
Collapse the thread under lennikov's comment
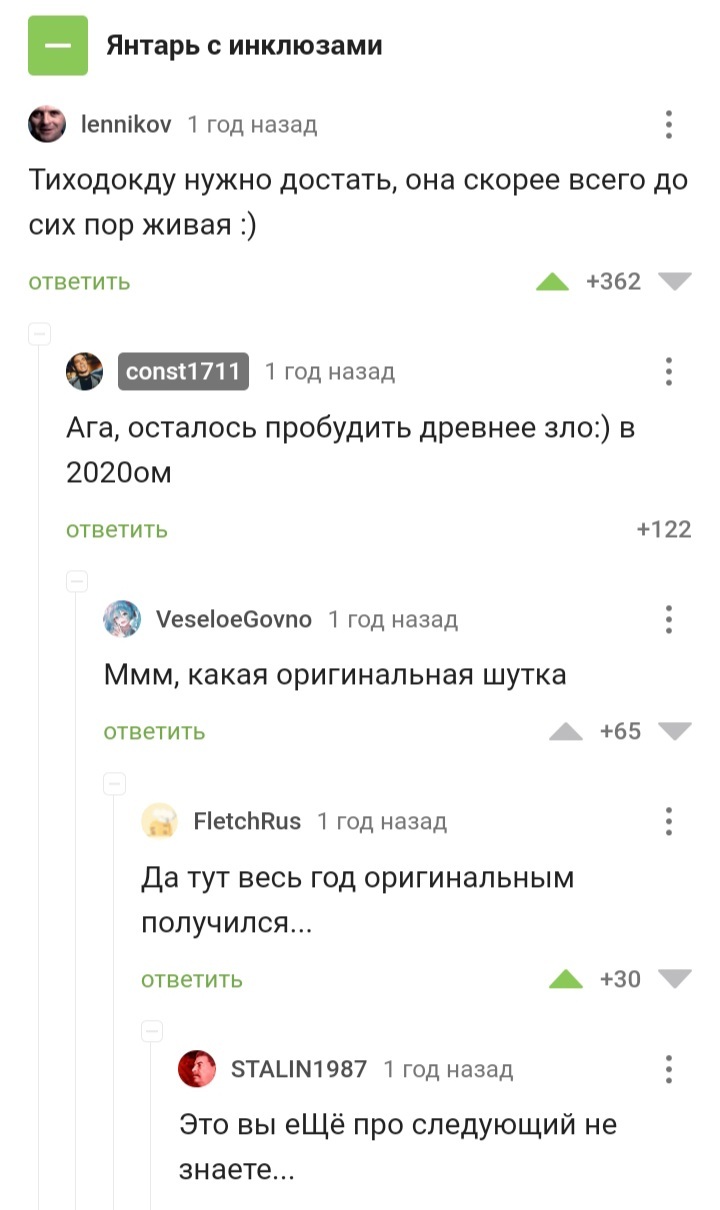39,333
